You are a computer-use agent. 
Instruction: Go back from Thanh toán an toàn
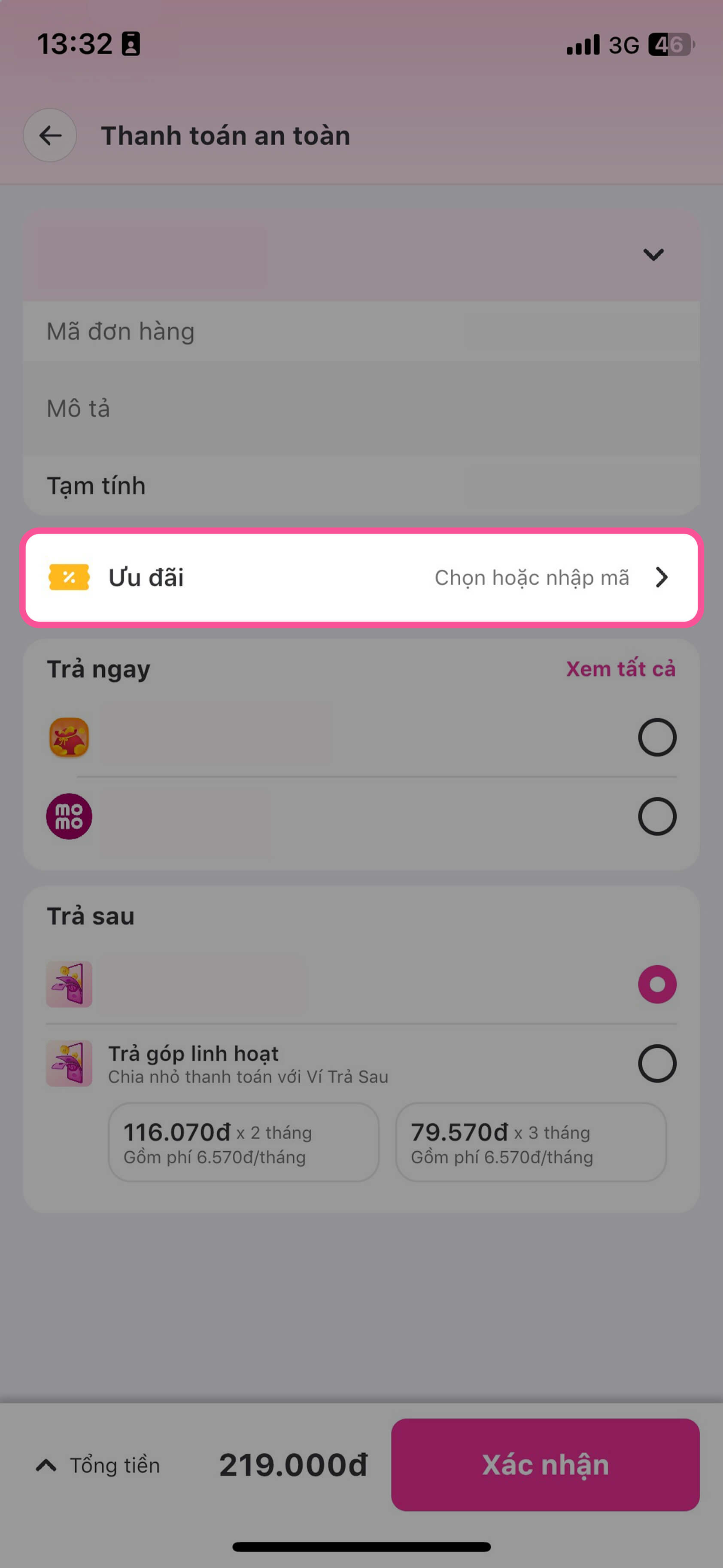pos(50,135)
